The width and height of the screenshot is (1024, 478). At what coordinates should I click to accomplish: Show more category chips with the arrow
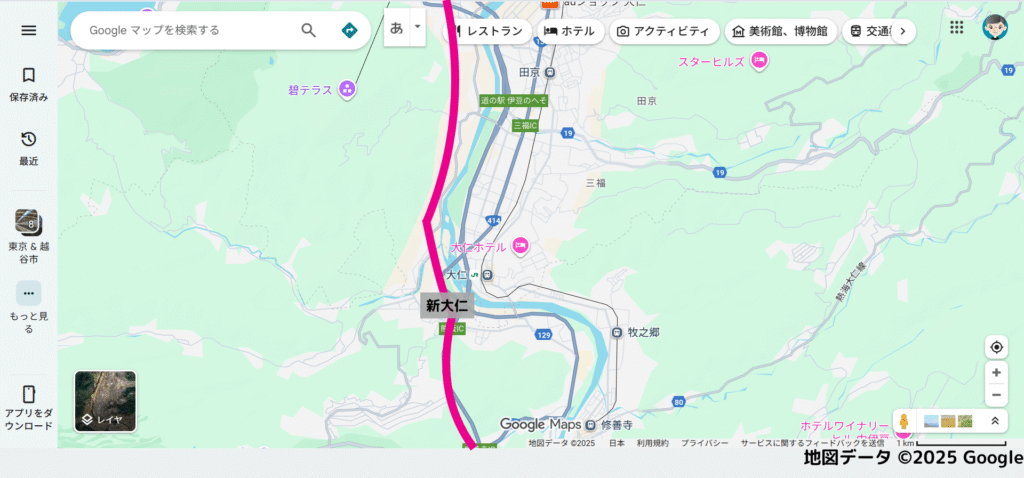[x=903, y=31]
